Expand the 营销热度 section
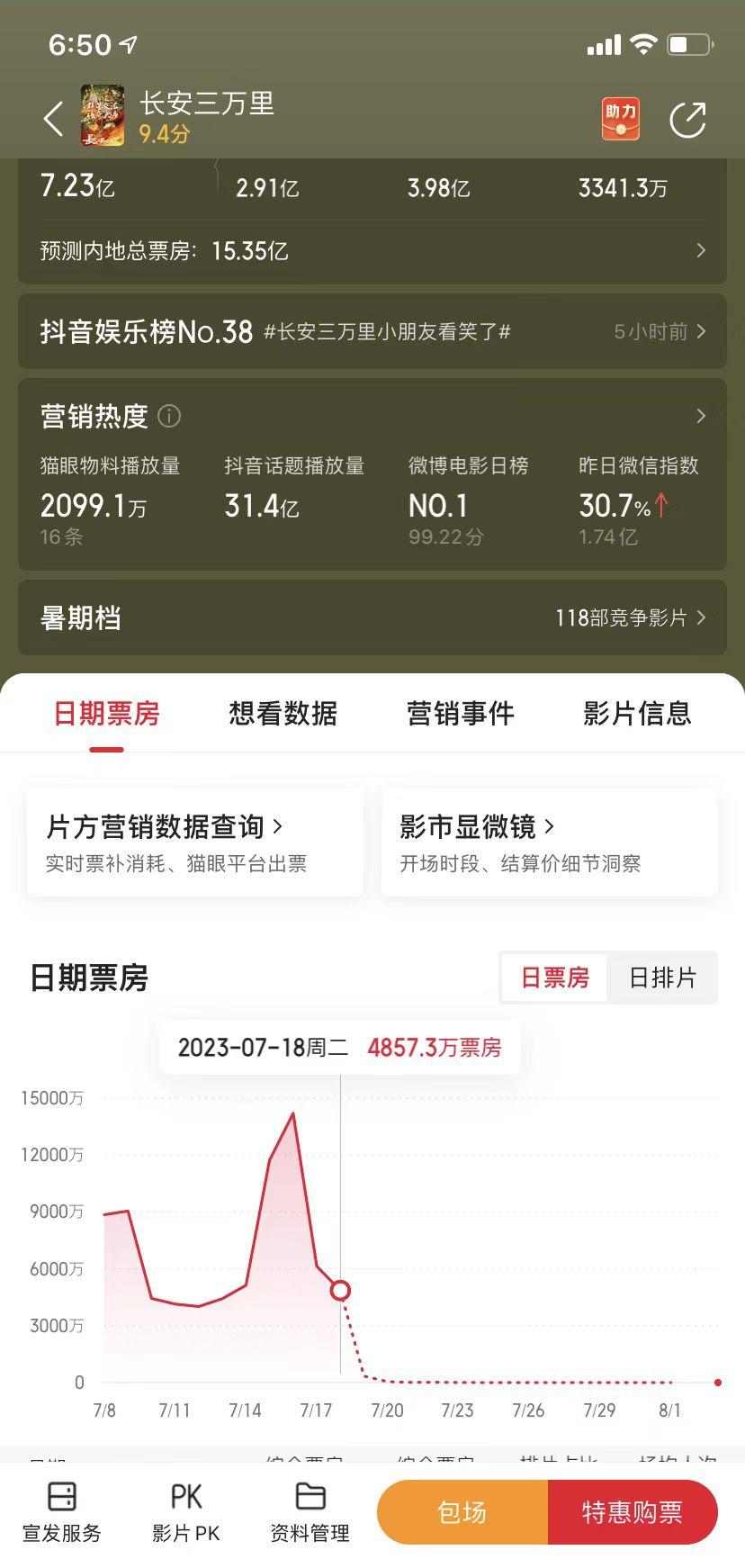Viewport: 745px width, 1568px height. tap(700, 416)
